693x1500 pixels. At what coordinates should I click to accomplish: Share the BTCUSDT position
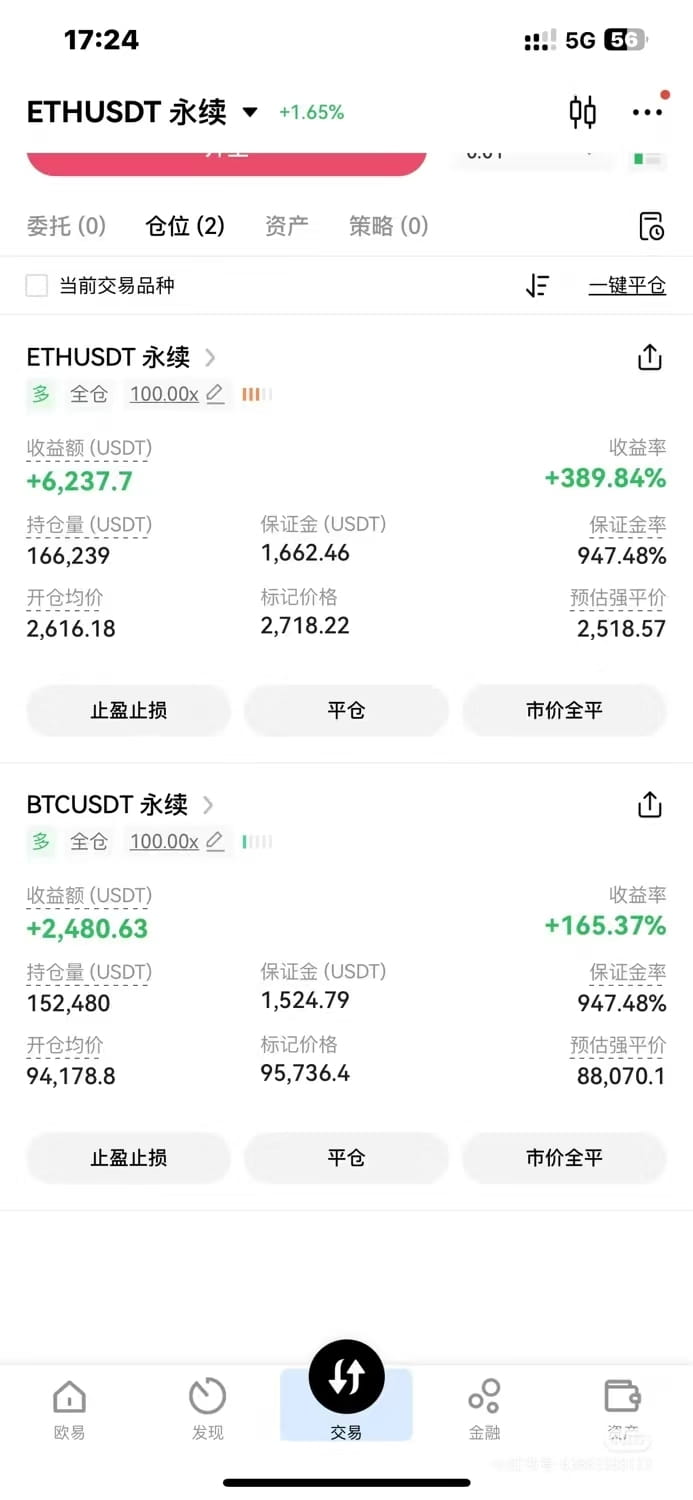pos(650,804)
